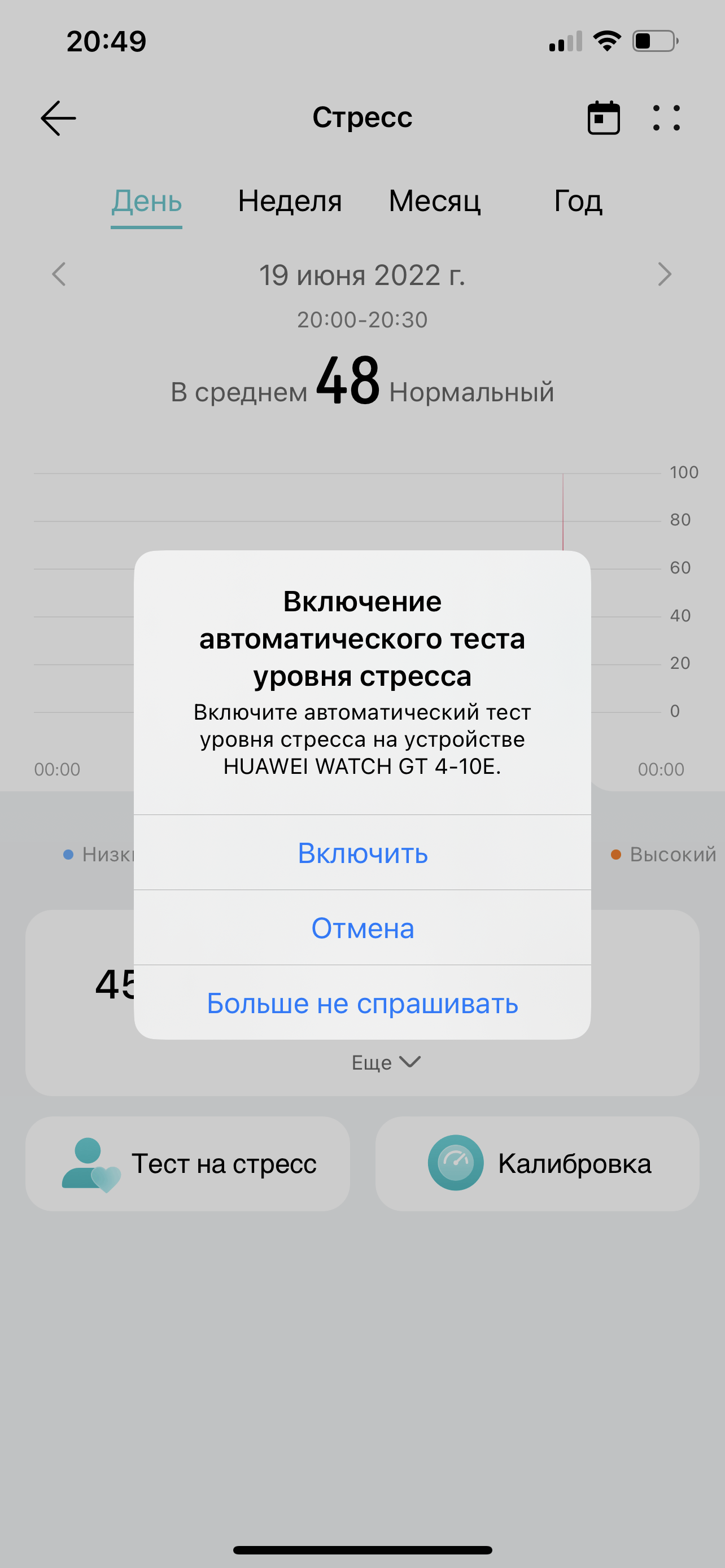Dismiss dialog with Отмена

tap(362, 928)
